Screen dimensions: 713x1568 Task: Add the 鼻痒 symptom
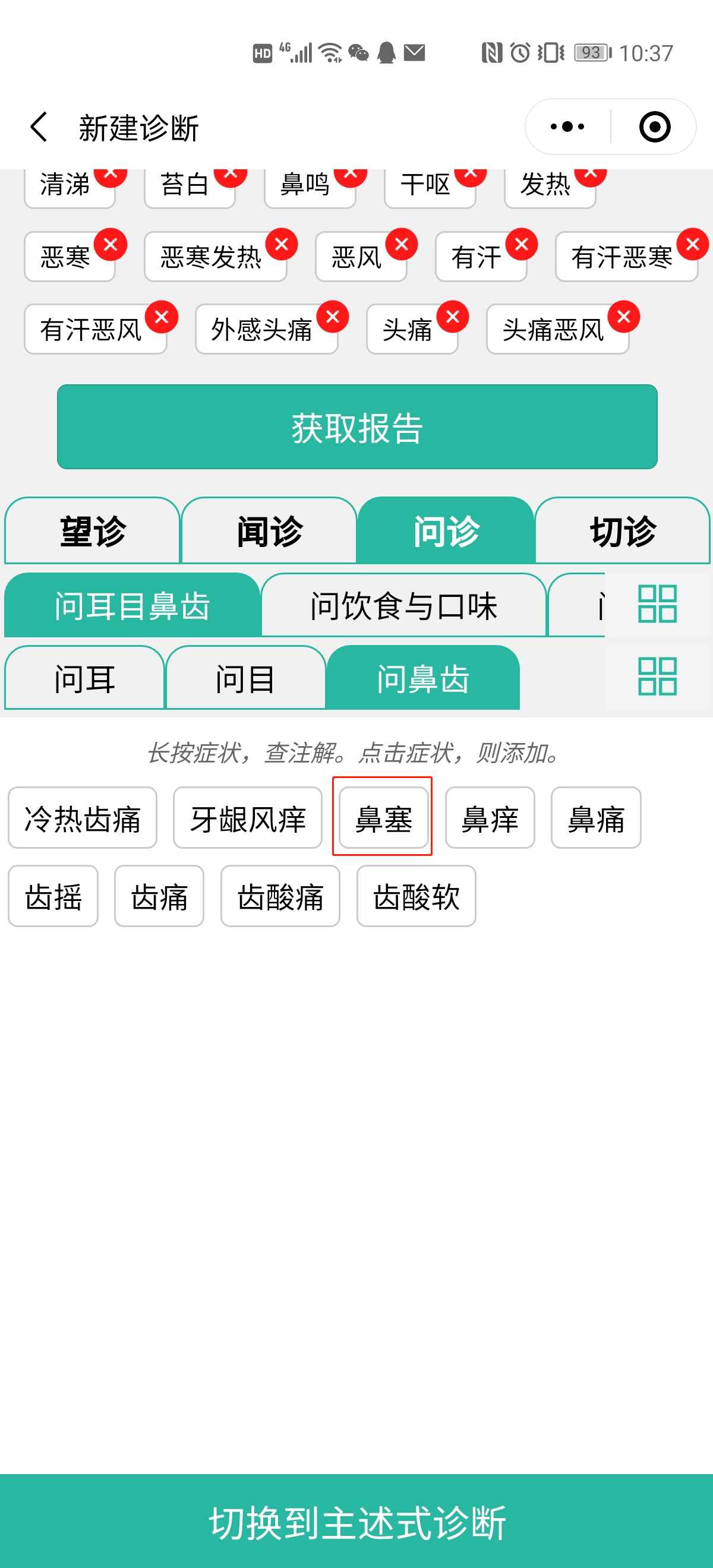(490, 817)
